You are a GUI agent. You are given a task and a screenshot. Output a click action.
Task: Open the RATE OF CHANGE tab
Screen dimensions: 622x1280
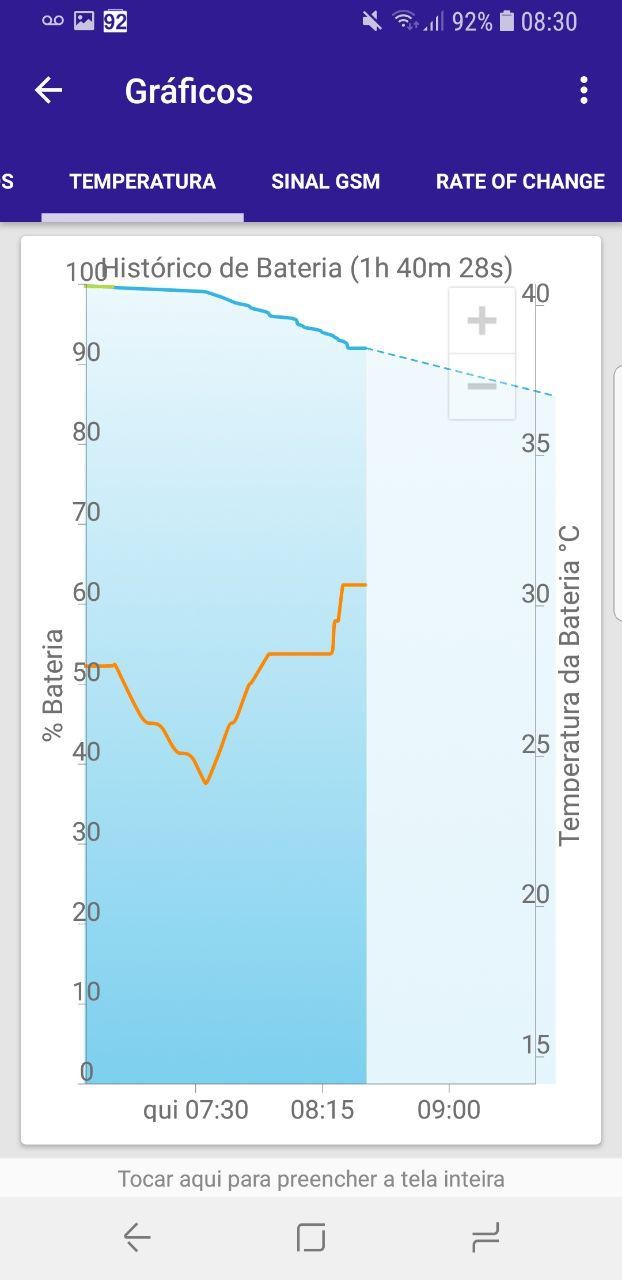point(520,182)
